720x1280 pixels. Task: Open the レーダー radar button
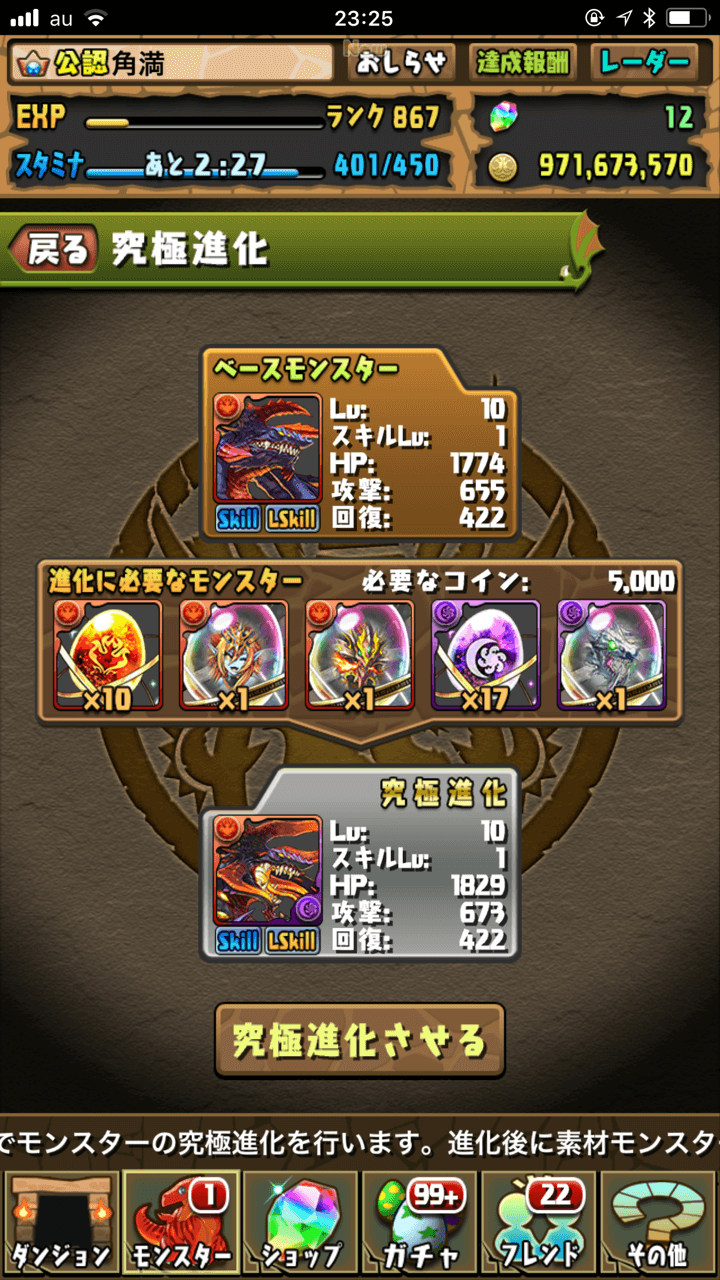(x=644, y=64)
